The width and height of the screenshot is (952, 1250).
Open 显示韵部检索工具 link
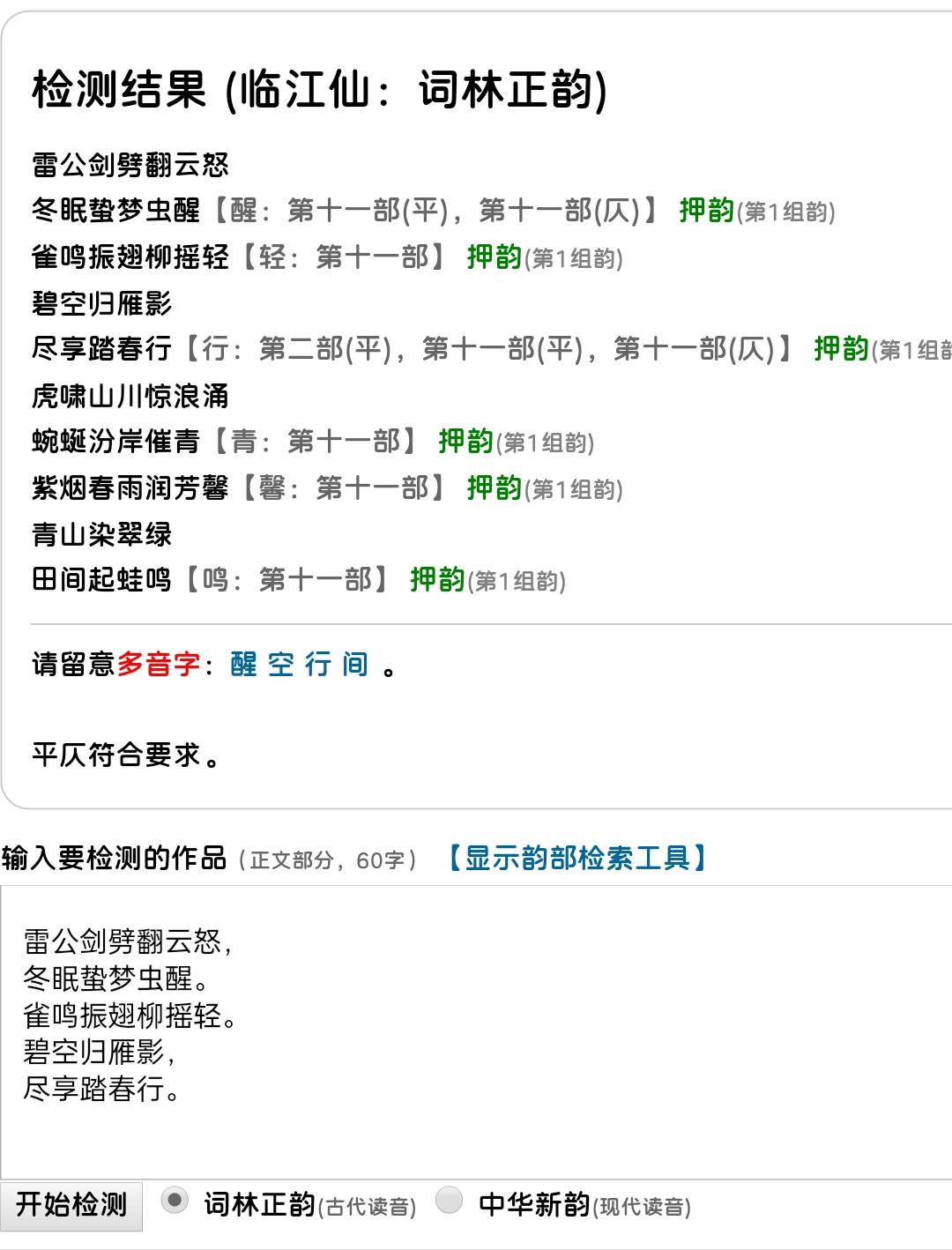(577, 858)
